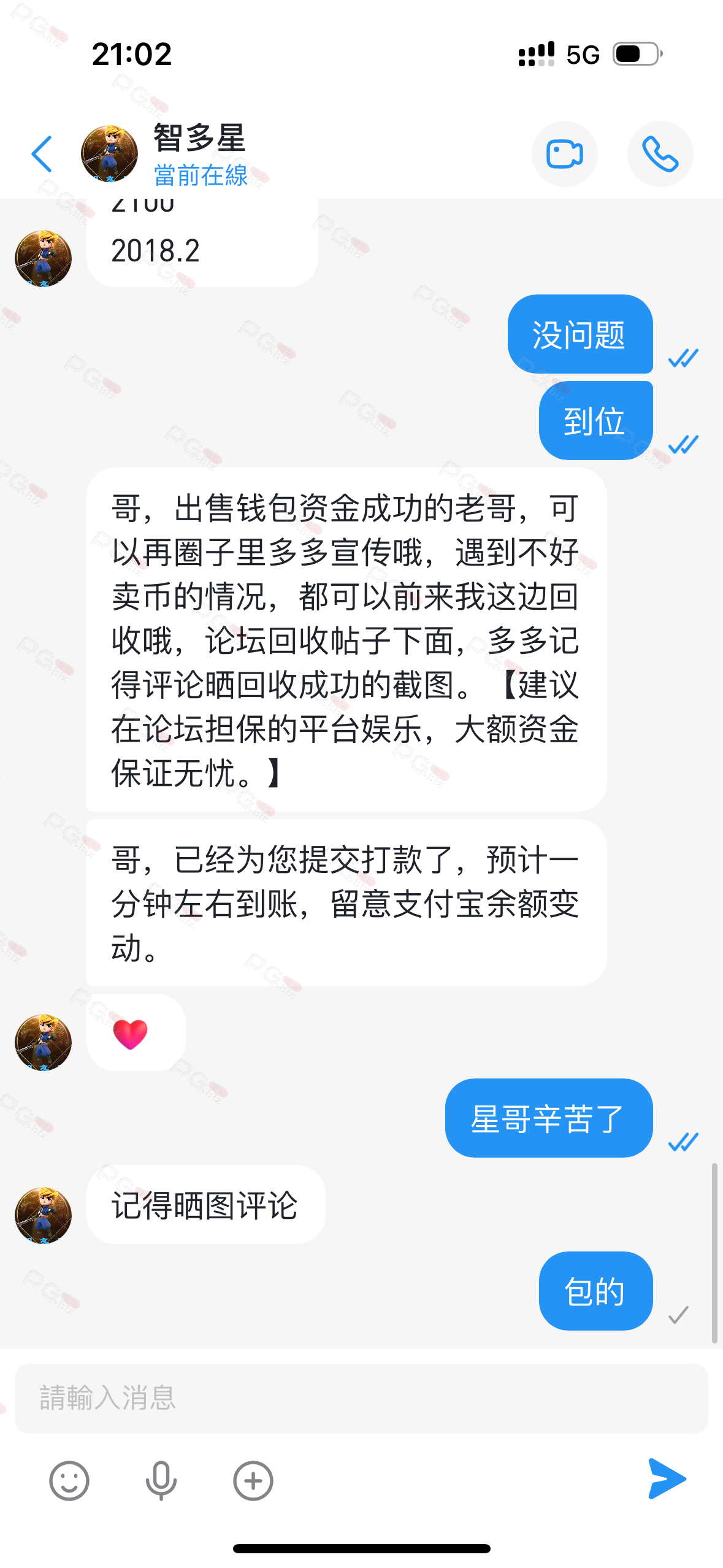This screenshot has width=723, height=1568.
Task: Open the emoji picker
Action: tap(69, 1481)
